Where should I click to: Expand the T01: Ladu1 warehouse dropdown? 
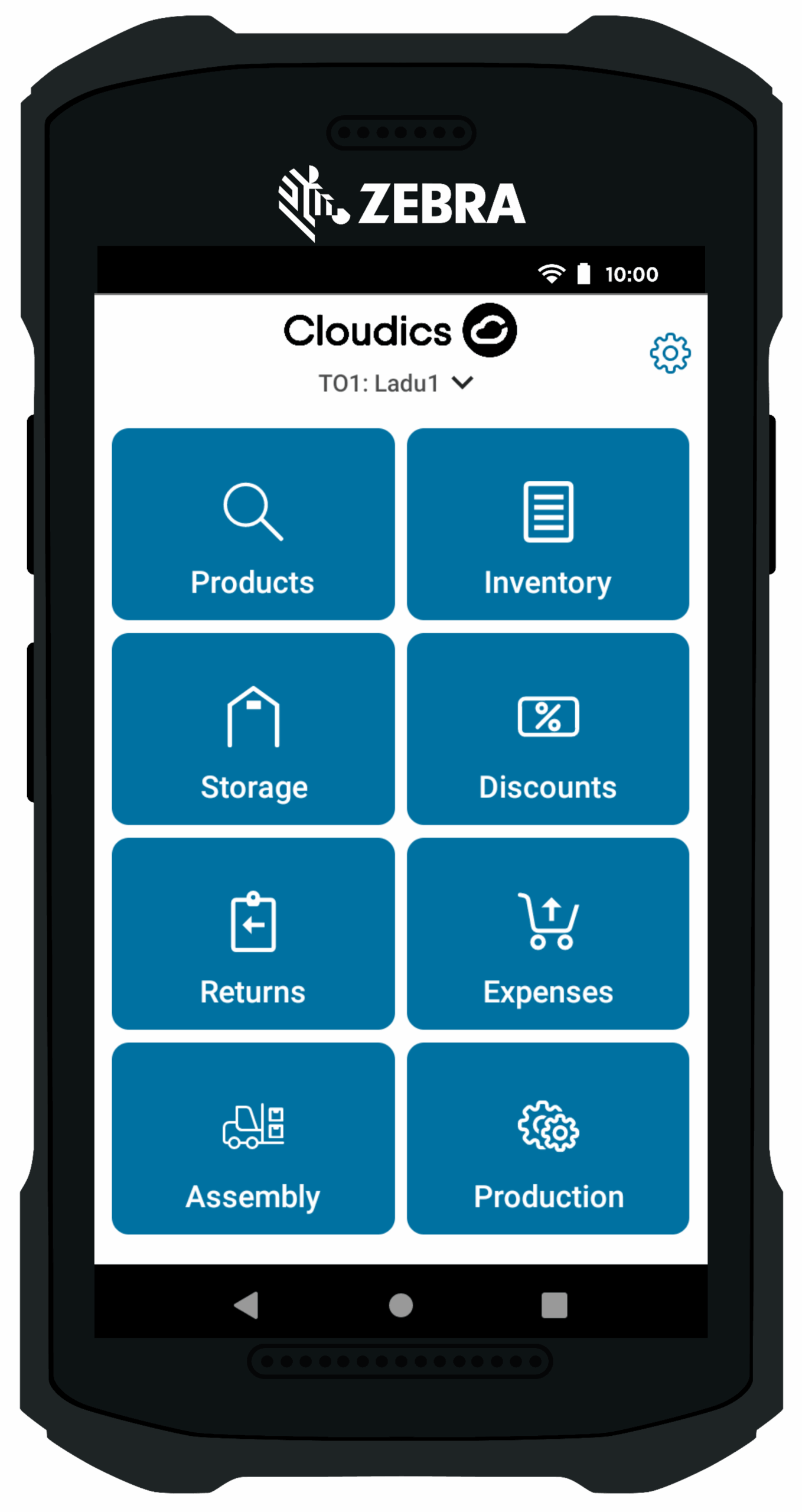point(395,383)
